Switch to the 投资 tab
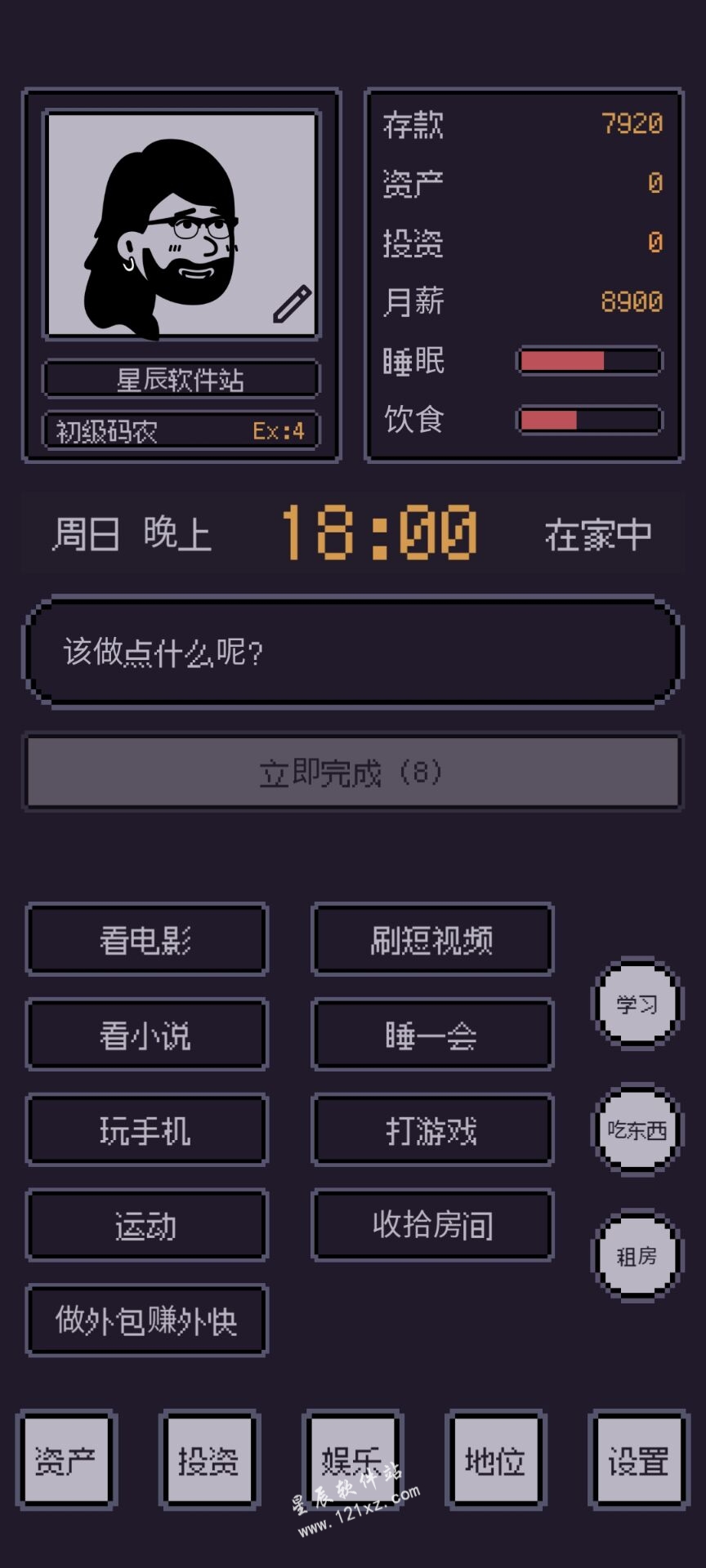Viewport: 706px width, 1568px height. click(209, 1460)
